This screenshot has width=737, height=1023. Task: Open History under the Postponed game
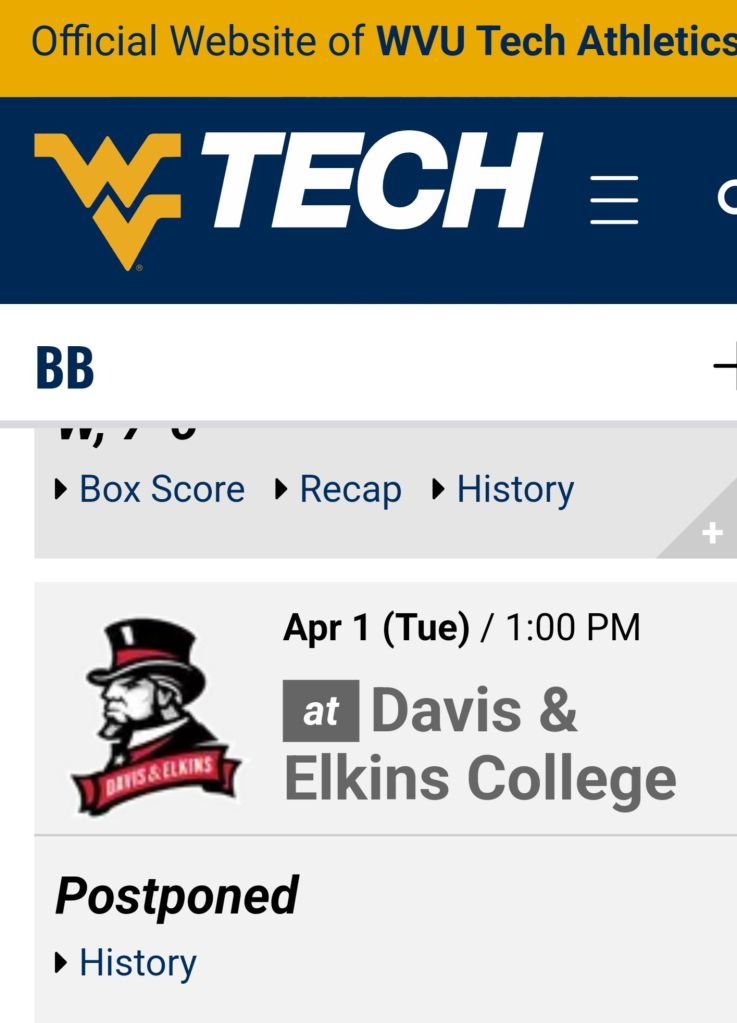click(x=137, y=962)
